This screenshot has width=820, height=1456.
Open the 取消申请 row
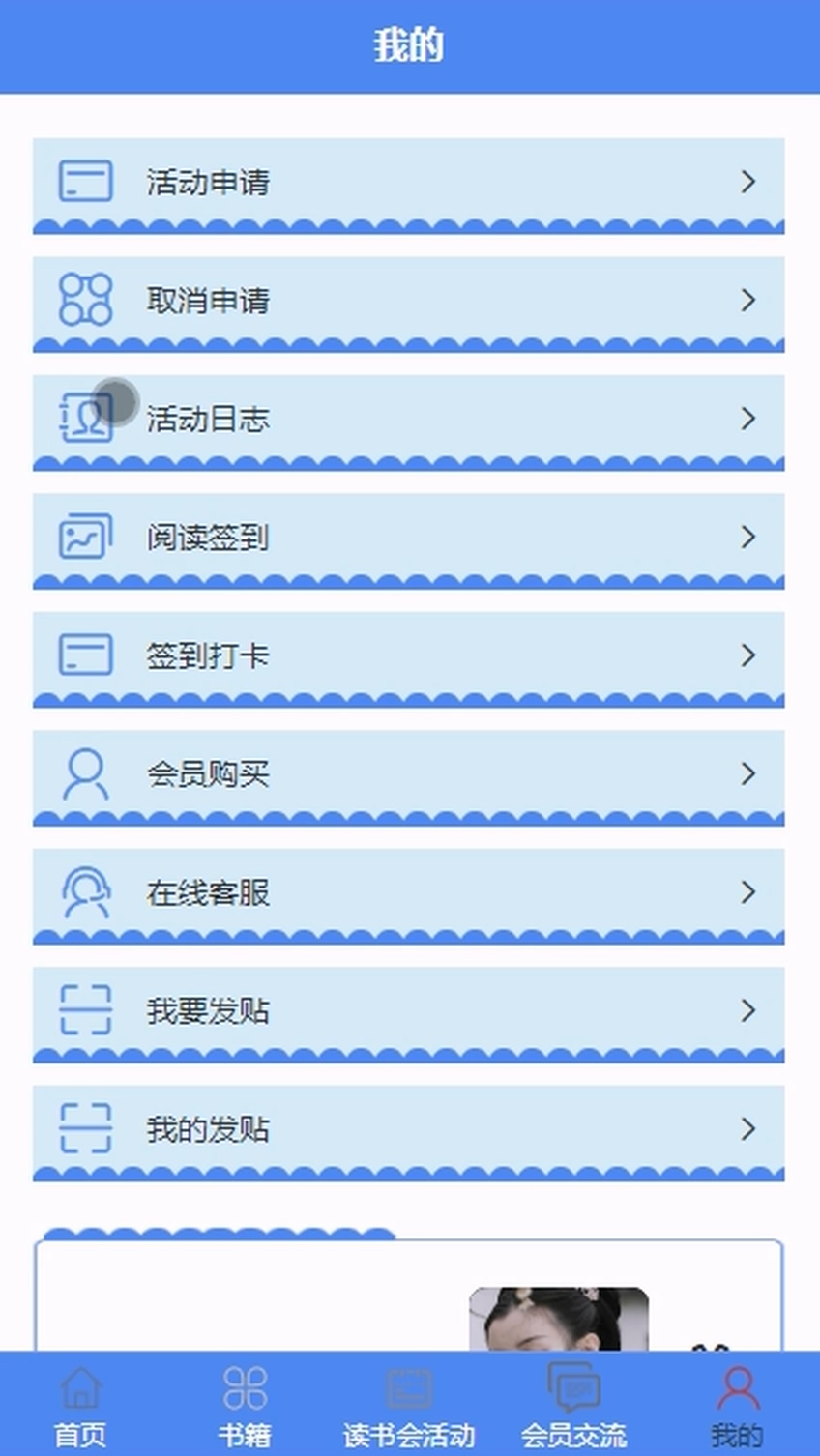(x=408, y=305)
